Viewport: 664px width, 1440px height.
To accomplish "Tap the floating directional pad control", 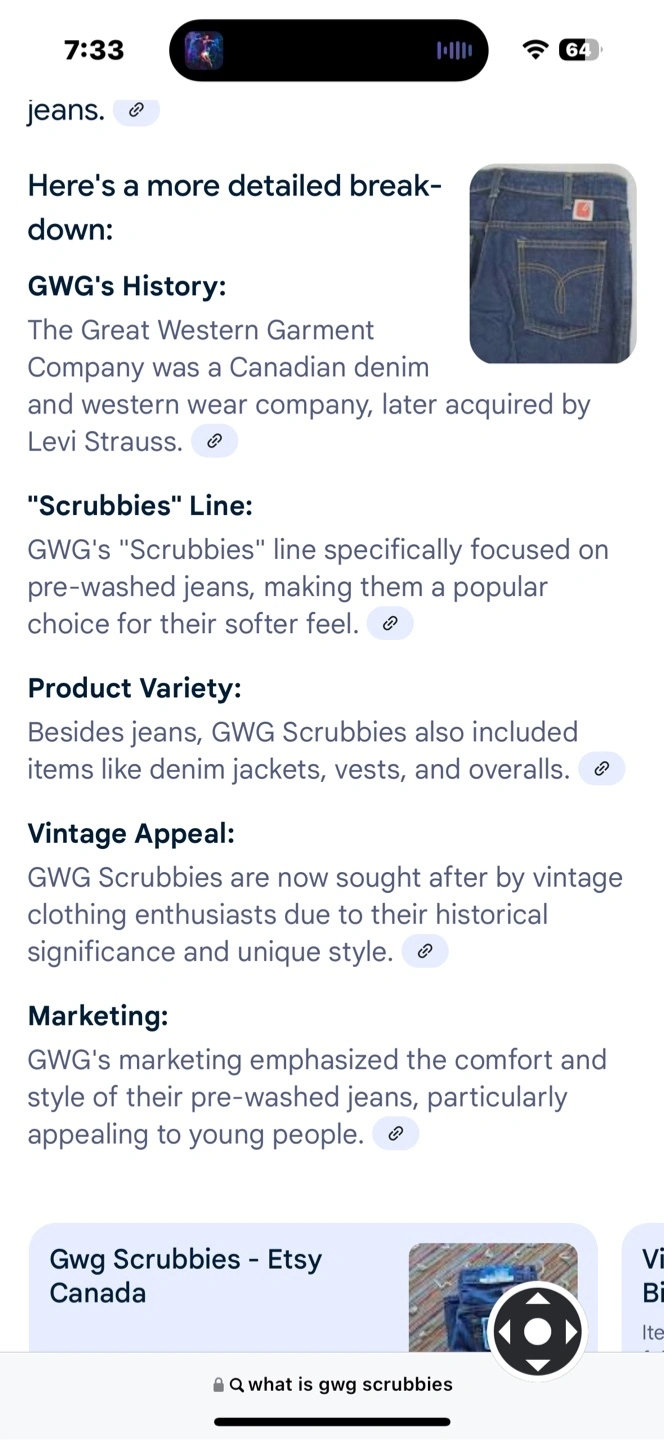I will [538, 1331].
